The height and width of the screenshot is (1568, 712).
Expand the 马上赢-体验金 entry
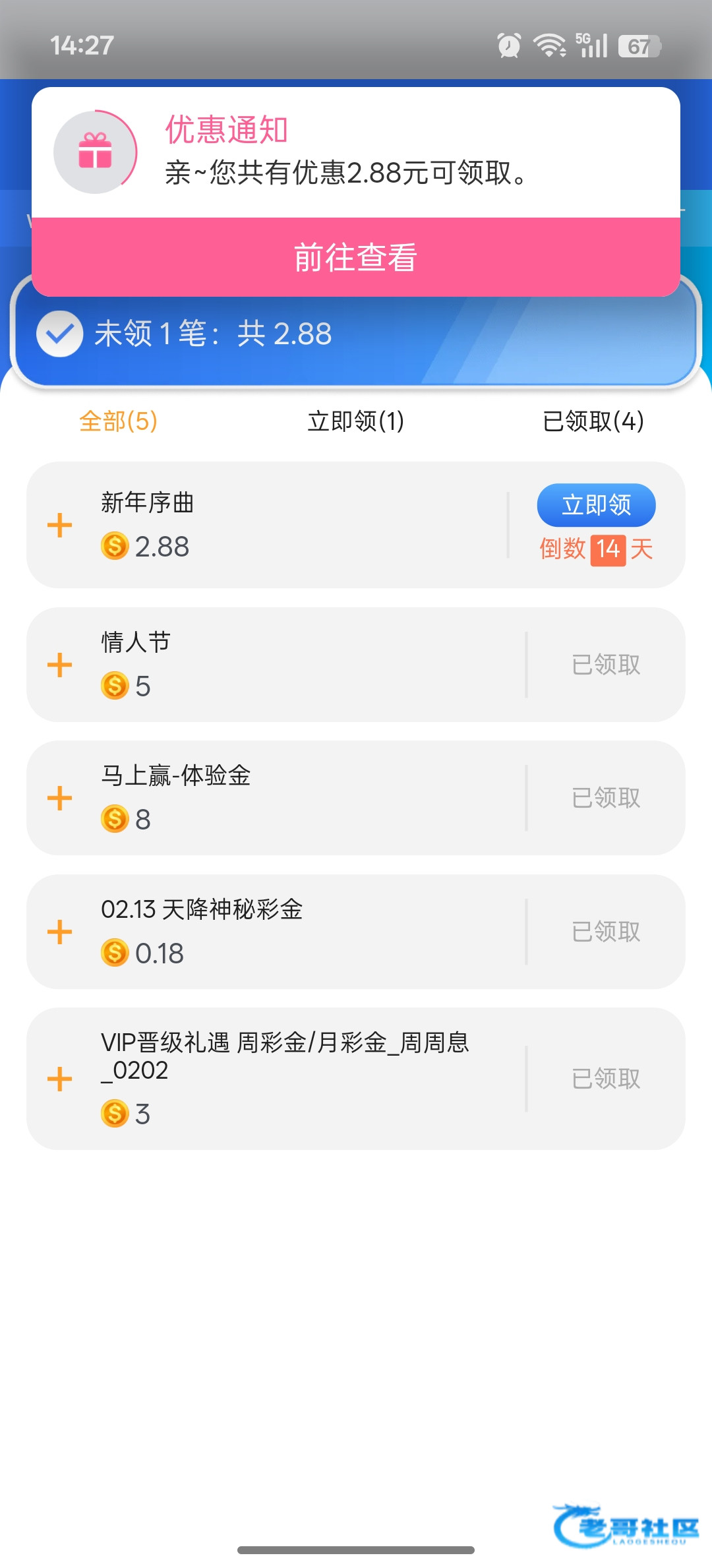click(x=60, y=798)
